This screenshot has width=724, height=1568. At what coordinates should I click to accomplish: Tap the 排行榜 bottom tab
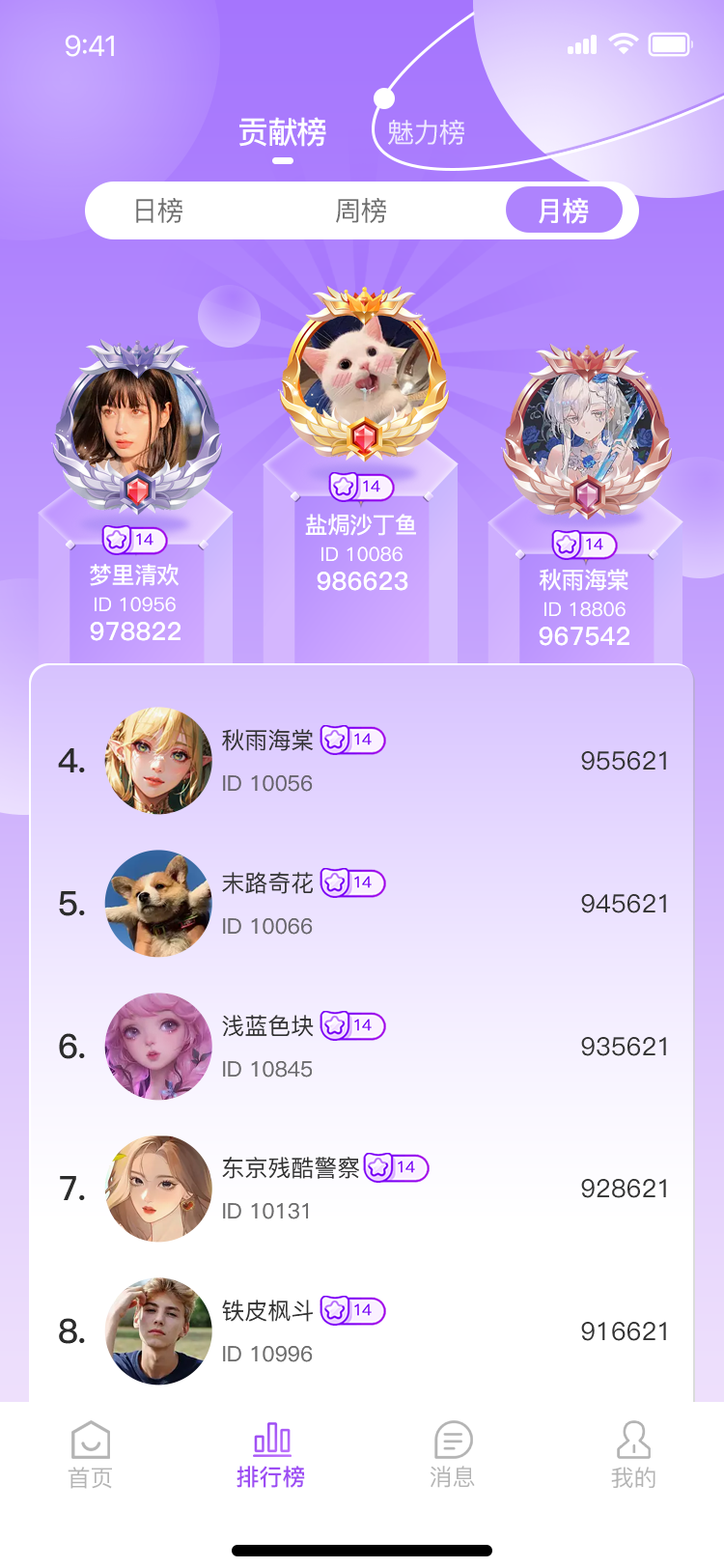(271, 1455)
